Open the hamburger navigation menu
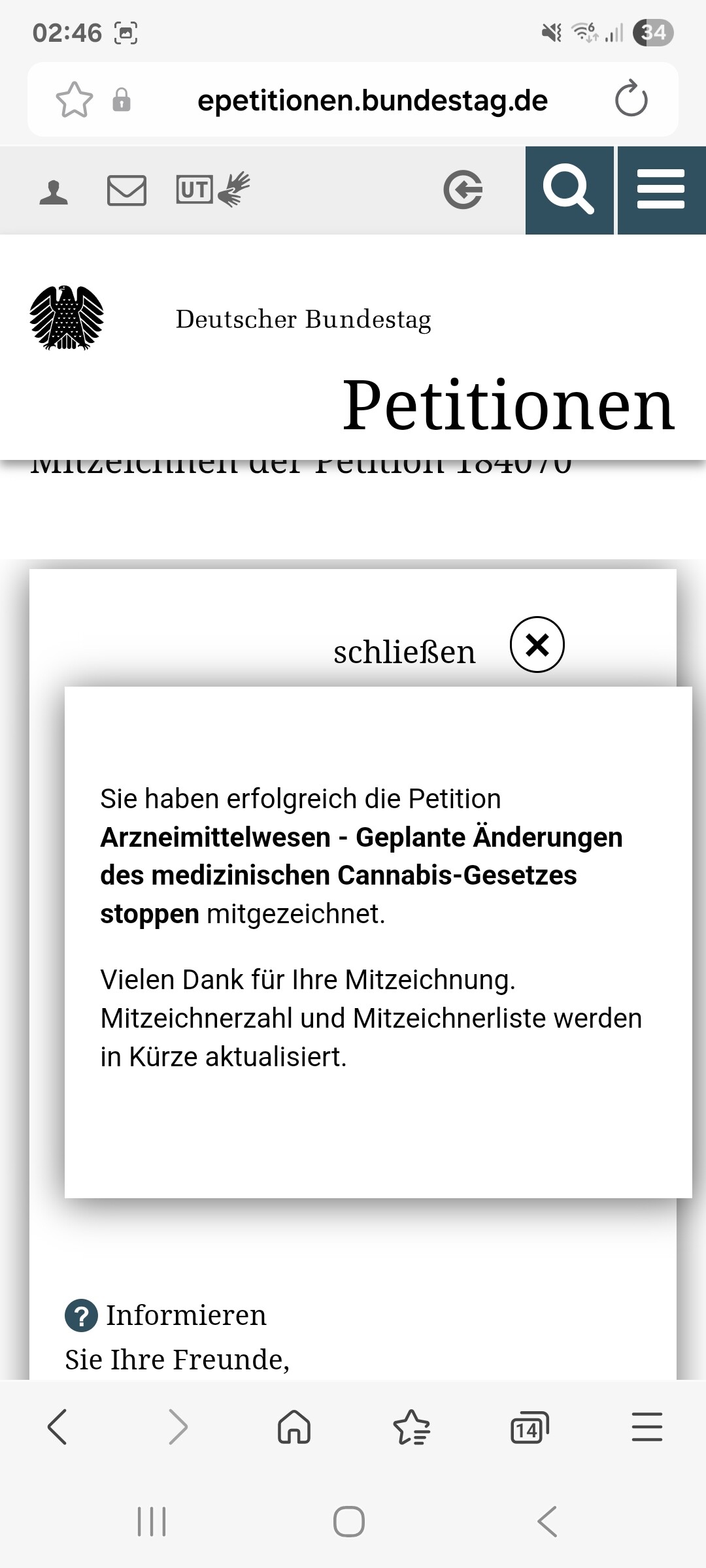The height and width of the screenshot is (1568, 706). coord(661,190)
